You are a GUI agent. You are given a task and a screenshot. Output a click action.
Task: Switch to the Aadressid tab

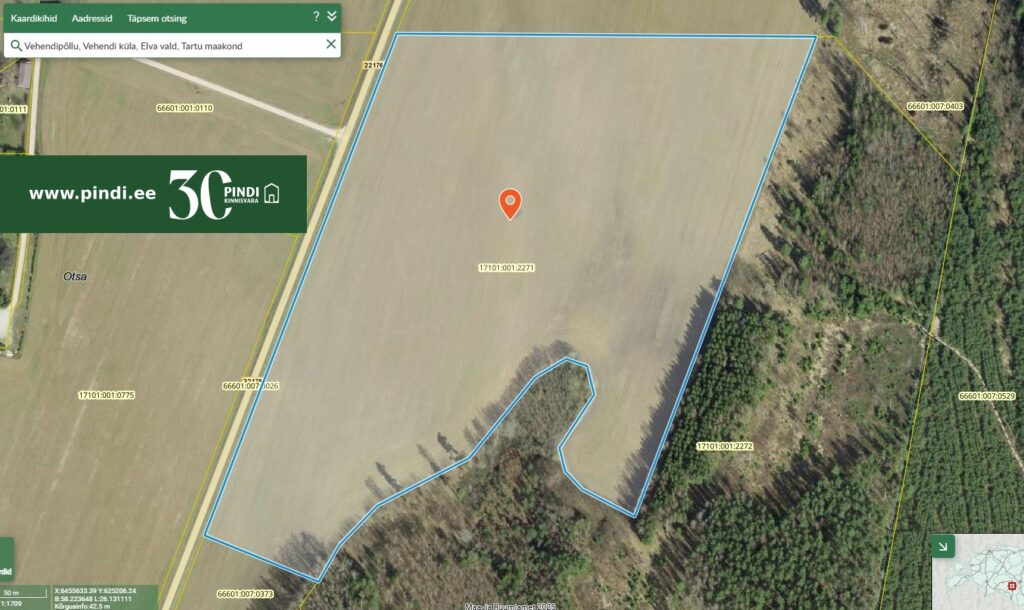click(x=92, y=18)
